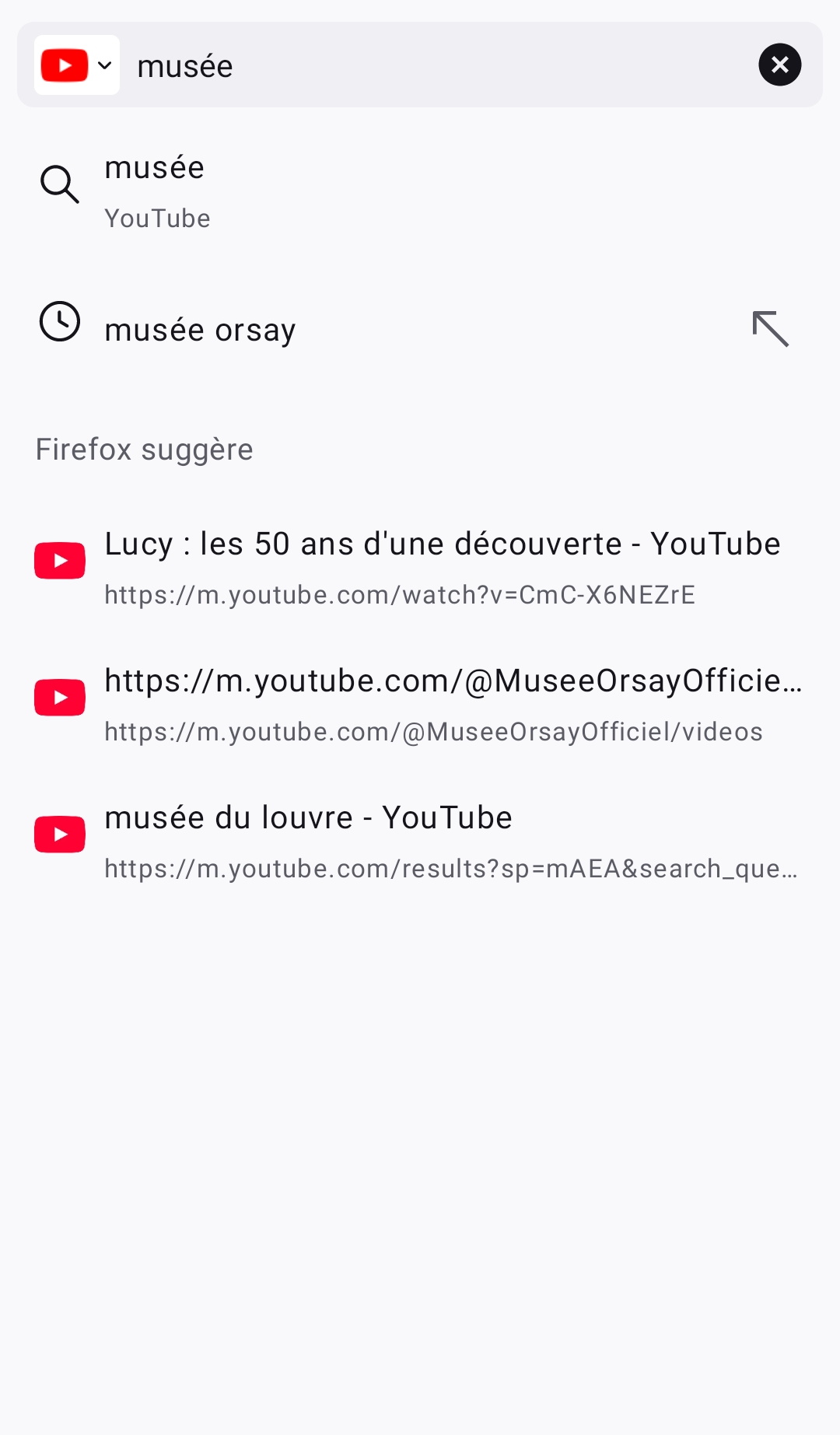The image size is (840, 1435).
Task: Tap the Firefox suggère section heading
Action: tap(144, 449)
